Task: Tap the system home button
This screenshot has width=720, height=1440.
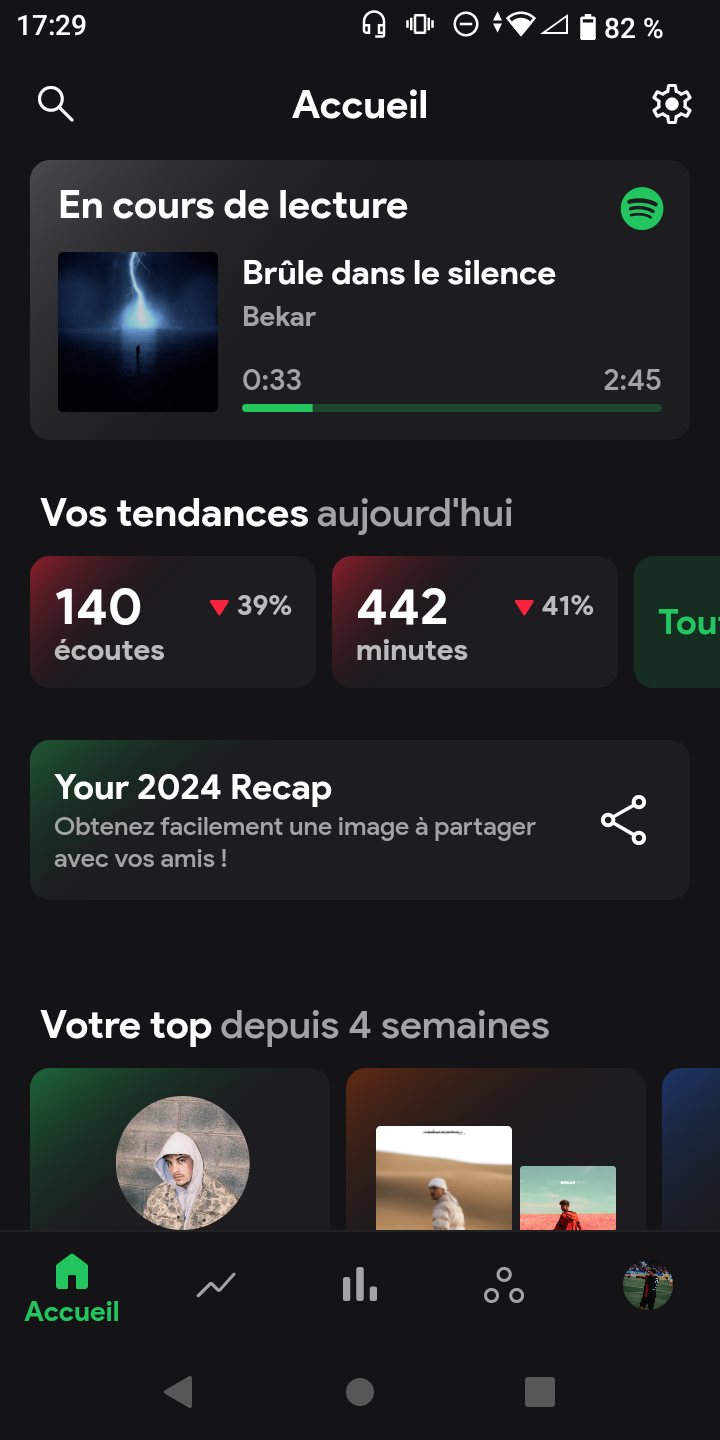Action: (x=360, y=1392)
